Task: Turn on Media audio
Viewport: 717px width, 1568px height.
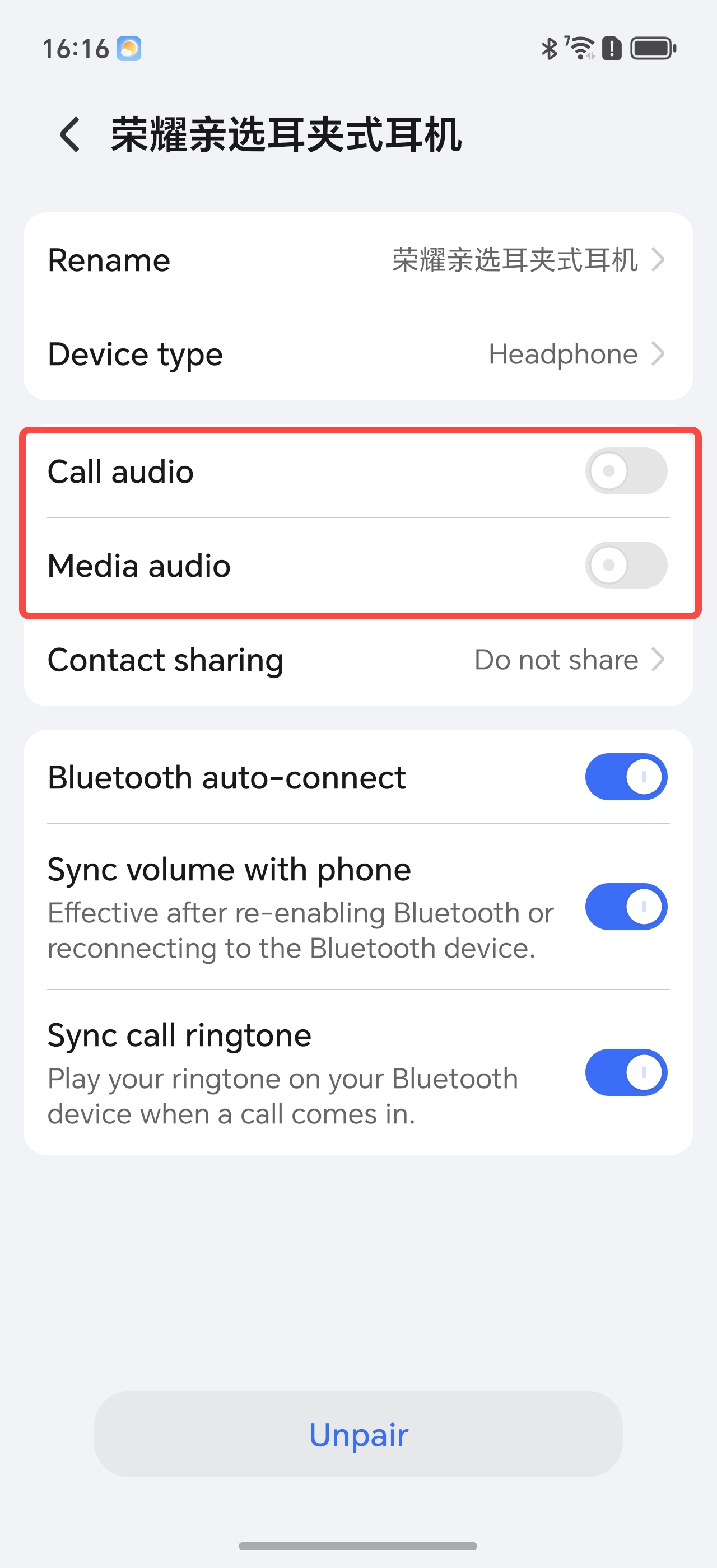Action: (626, 565)
